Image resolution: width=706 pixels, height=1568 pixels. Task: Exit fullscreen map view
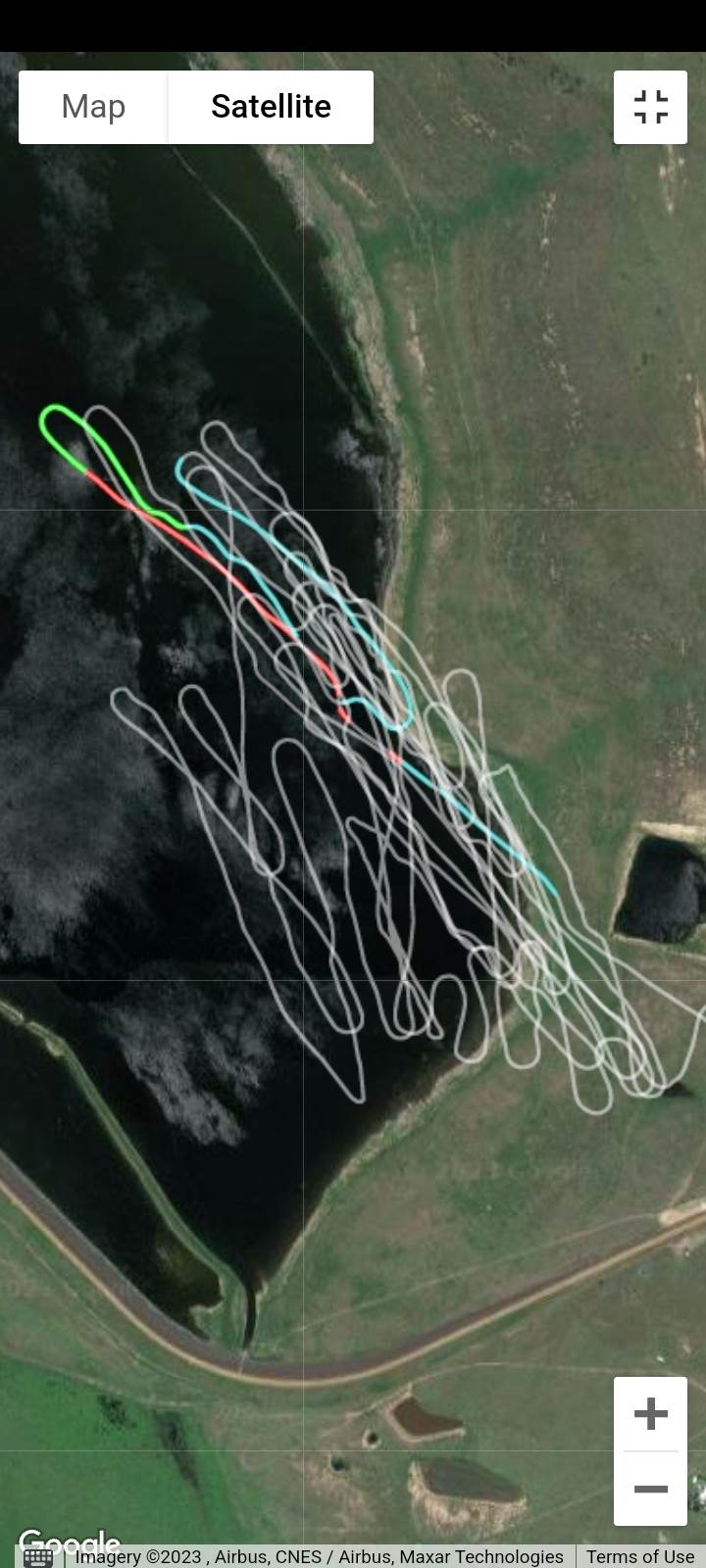click(x=650, y=108)
